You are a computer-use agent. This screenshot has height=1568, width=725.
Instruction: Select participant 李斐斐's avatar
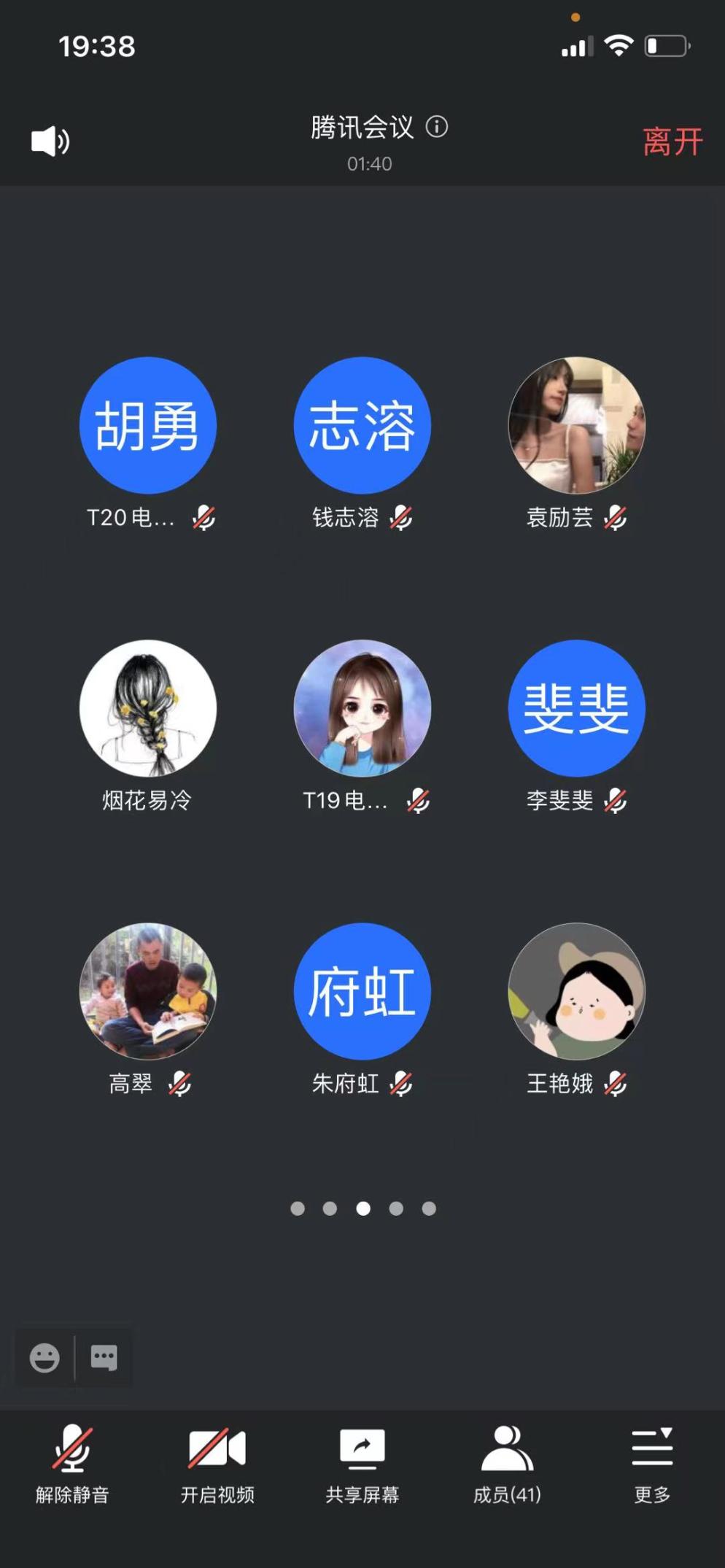(577, 708)
